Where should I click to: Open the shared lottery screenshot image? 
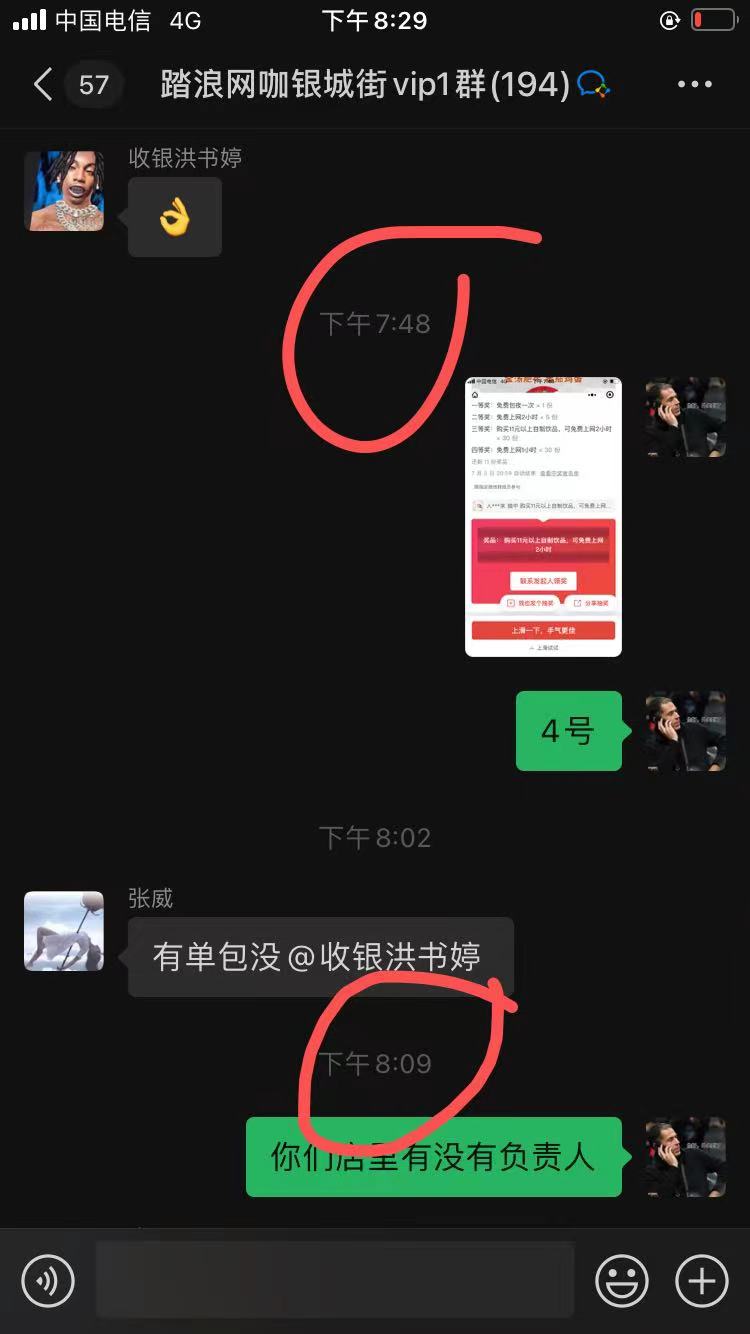click(543, 516)
